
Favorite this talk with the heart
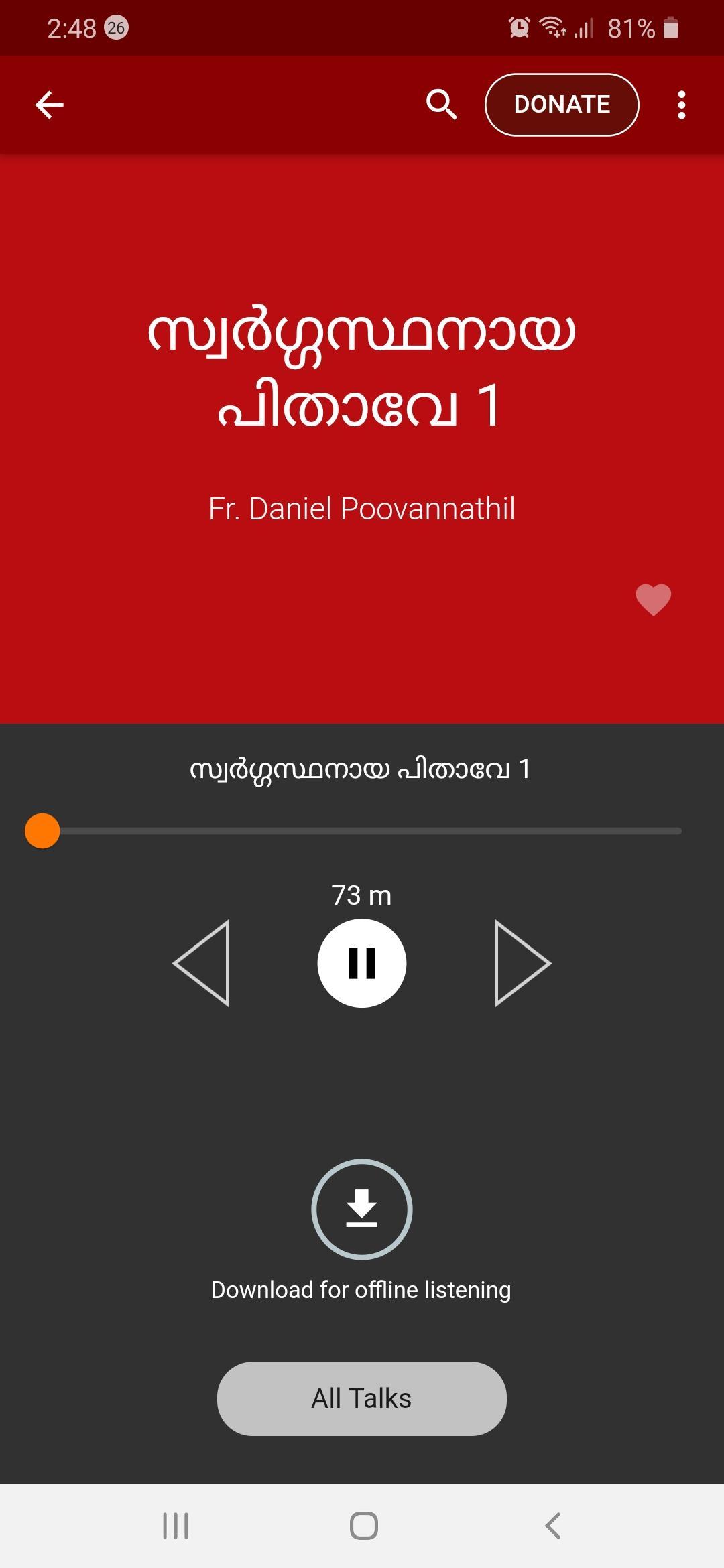tap(654, 600)
